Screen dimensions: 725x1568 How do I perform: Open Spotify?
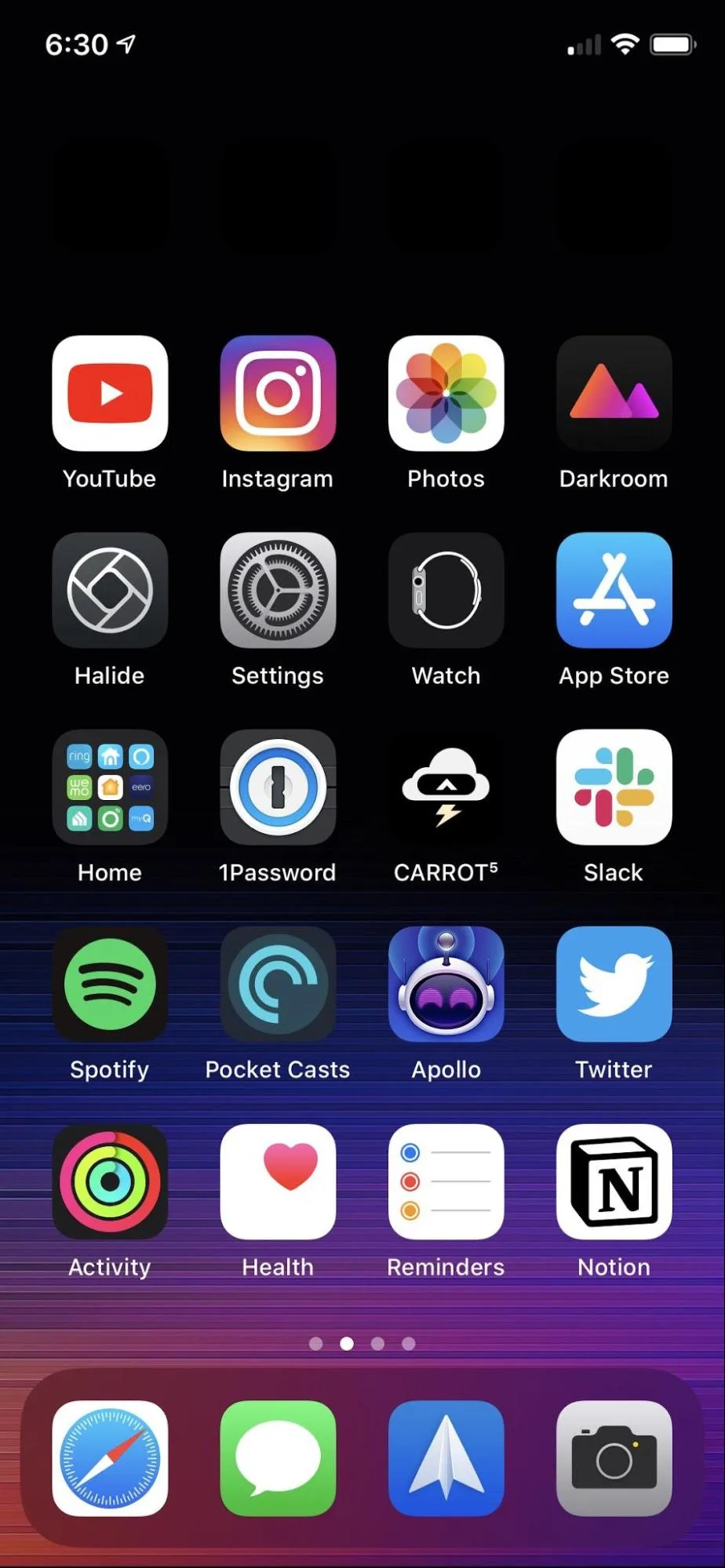(110, 984)
